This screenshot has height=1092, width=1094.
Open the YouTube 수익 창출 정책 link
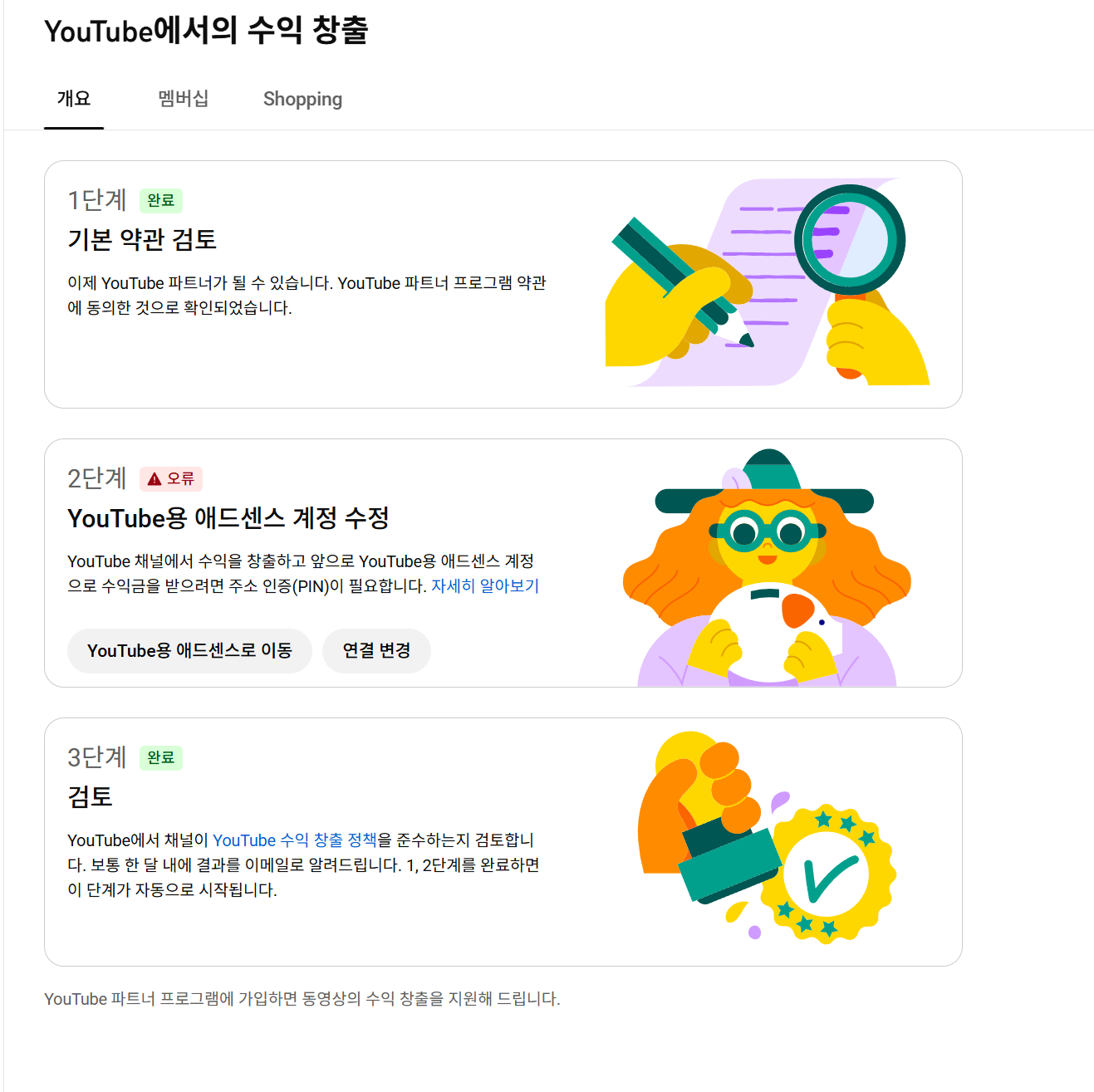pyautogui.click(x=295, y=840)
